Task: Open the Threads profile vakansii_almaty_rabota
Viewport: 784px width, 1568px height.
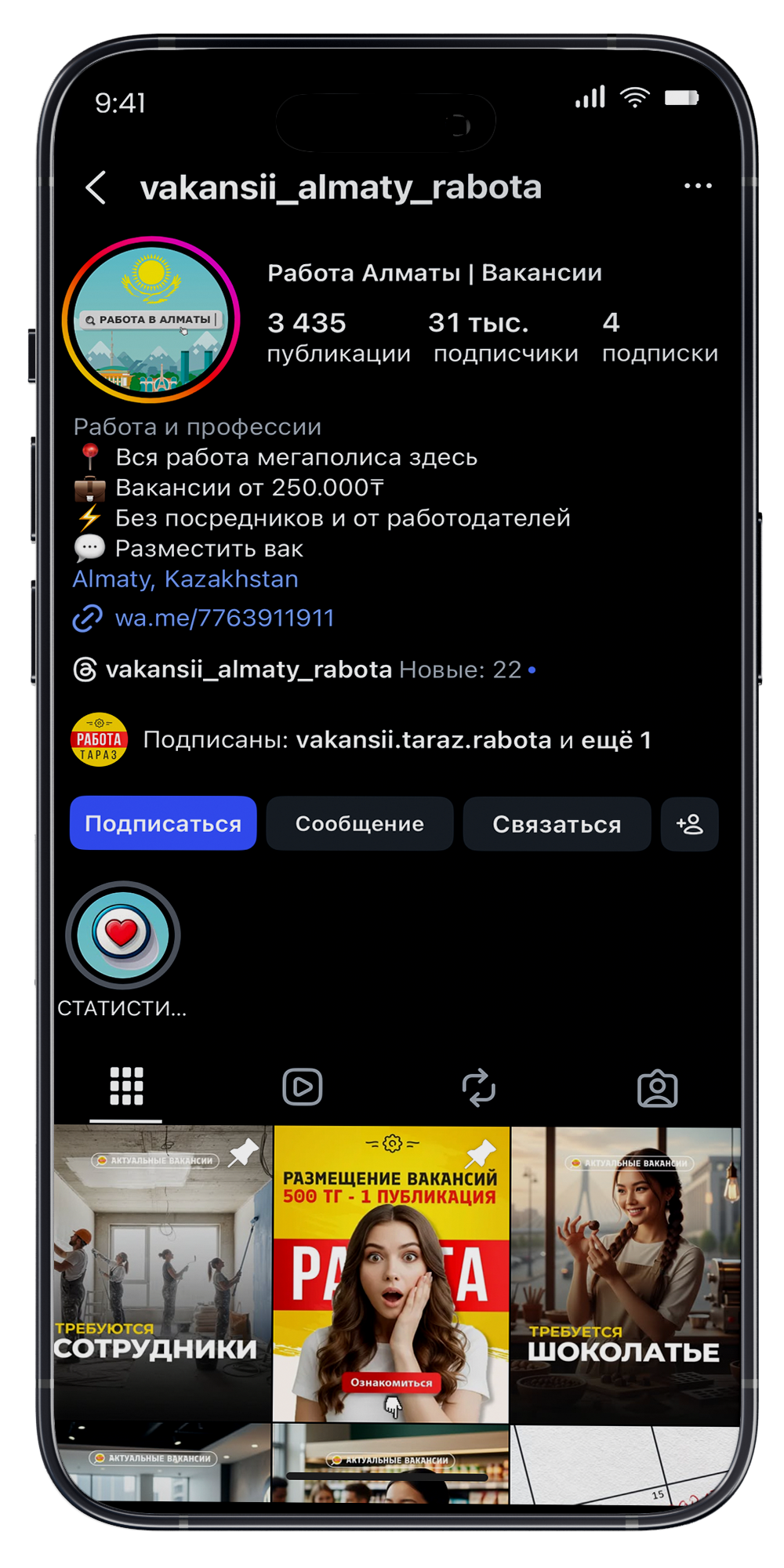Action: (248, 670)
